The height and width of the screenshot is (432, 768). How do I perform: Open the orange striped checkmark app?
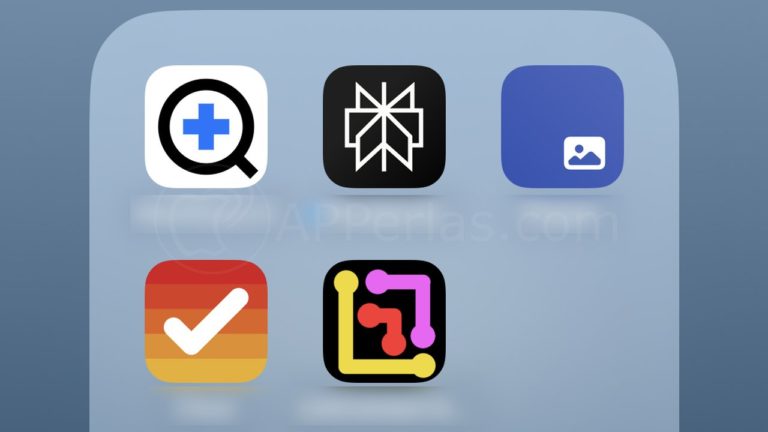tap(206, 321)
